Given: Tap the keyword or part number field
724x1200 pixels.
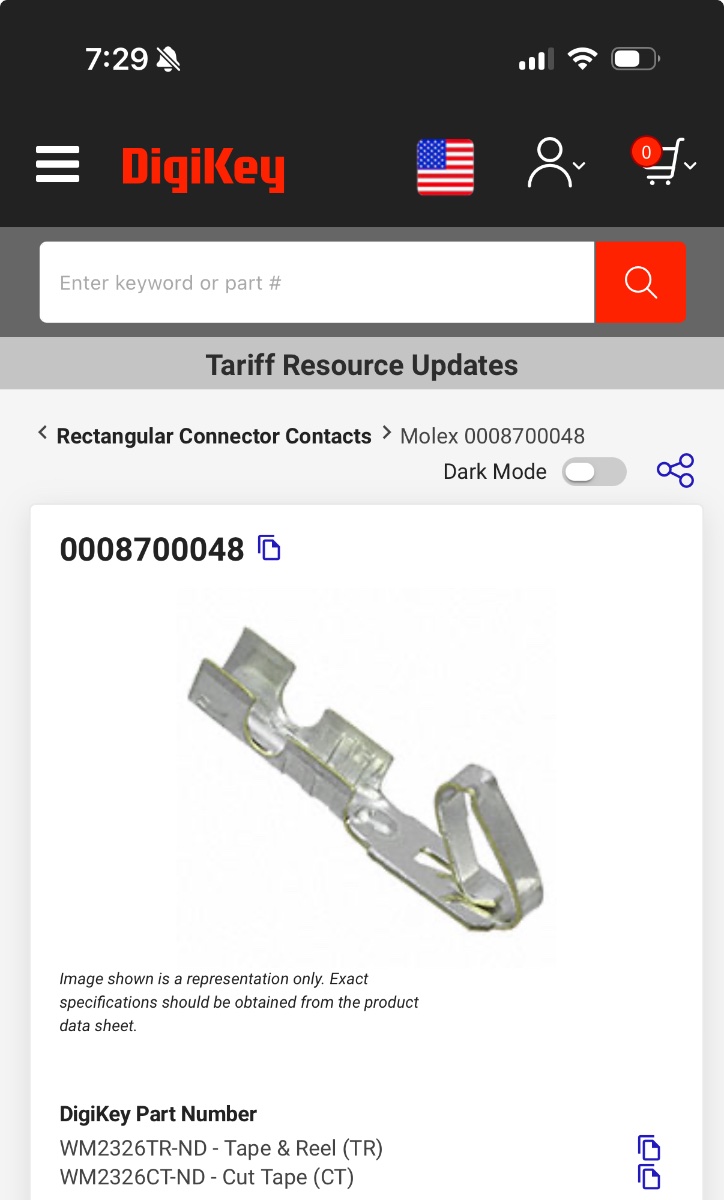Looking at the screenshot, I should [317, 283].
